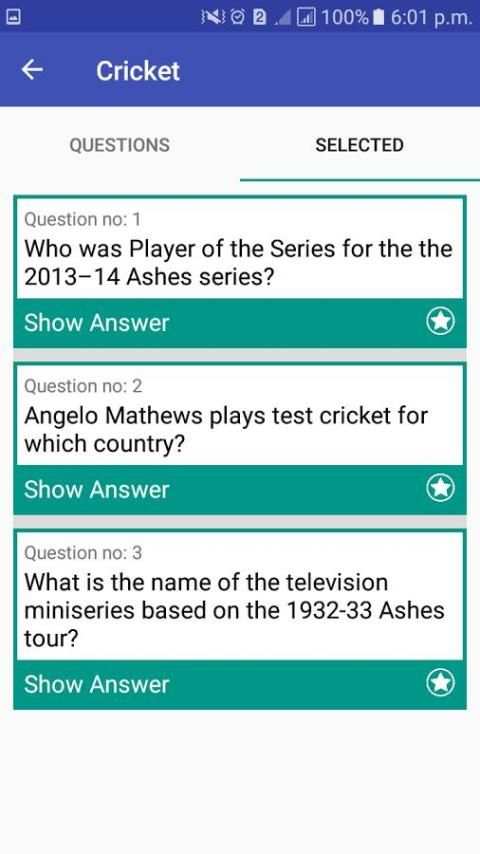Toggle the star on question no. 2
This screenshot has height=854, width=480.
click(440, 488)
